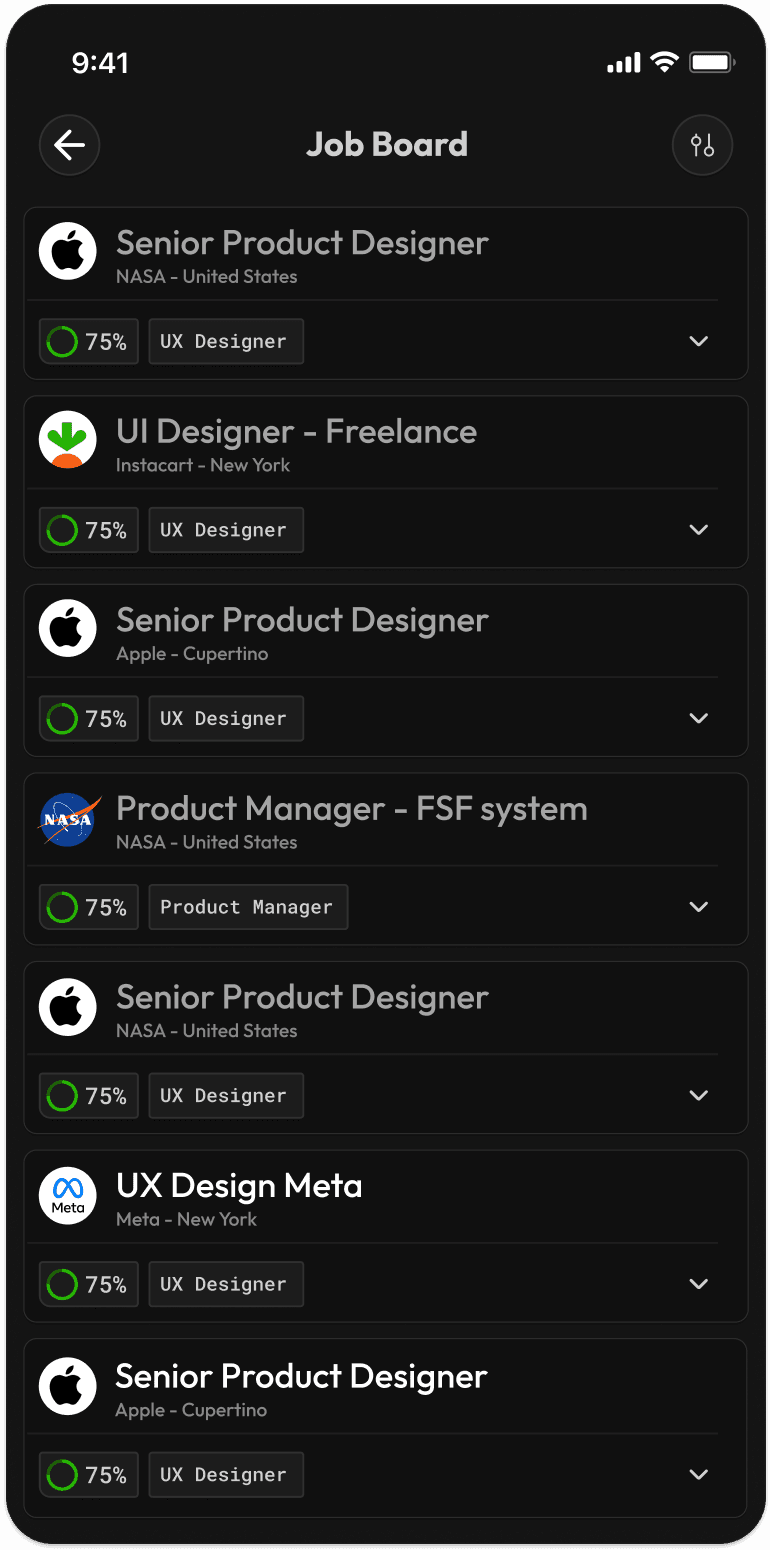This screenshot has width=770, height=1550.
Task: Click the match percentage circle on Product Manager card
Action: (62, 906)
